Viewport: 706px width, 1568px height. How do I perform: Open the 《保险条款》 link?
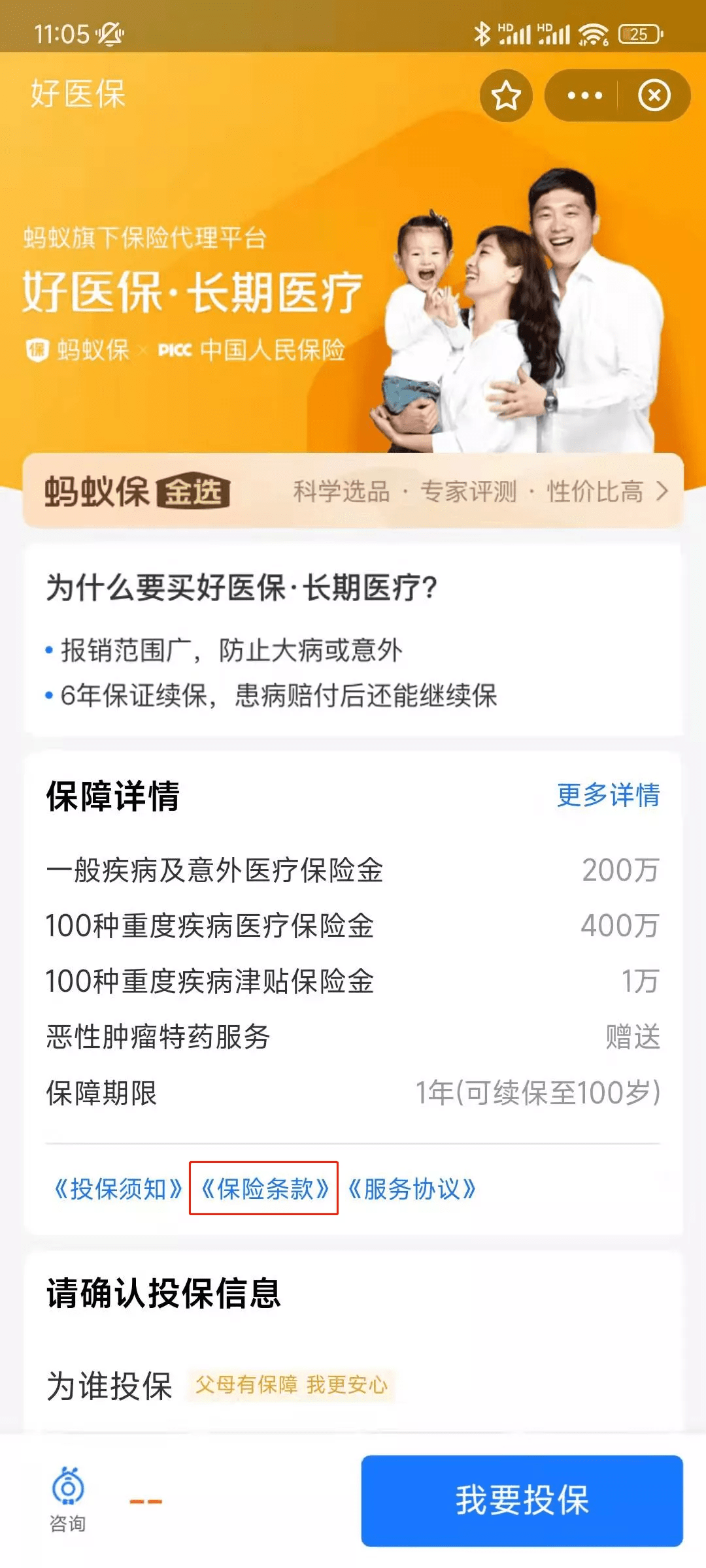click(264, 1188)
